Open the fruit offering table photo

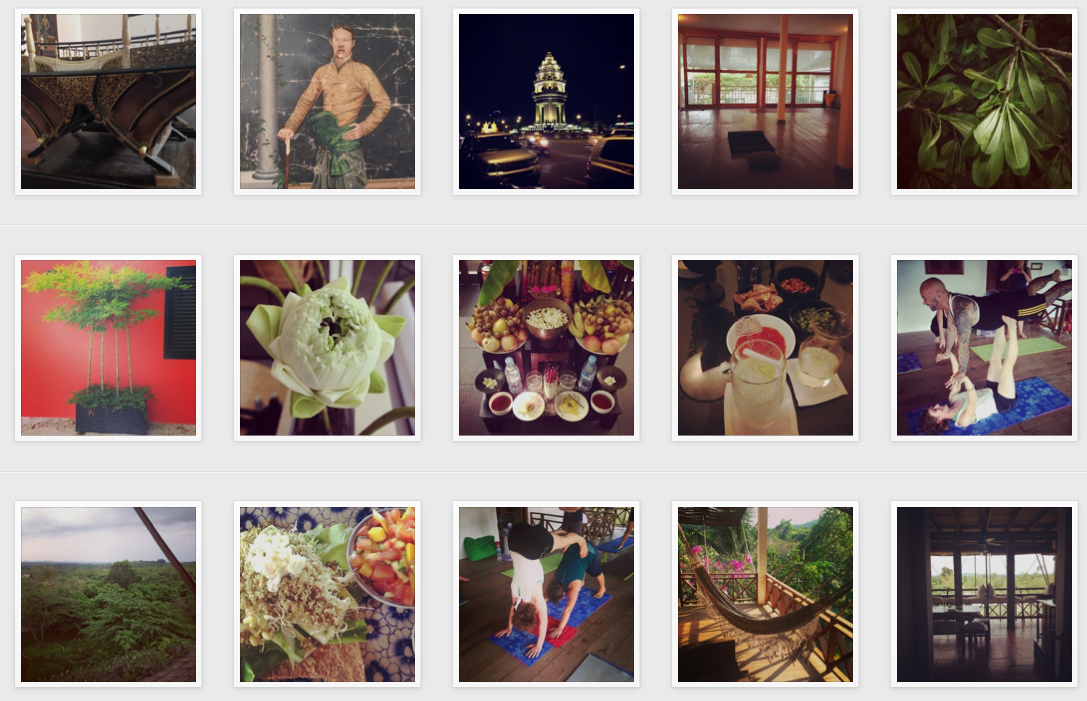[x=546, y=347]
